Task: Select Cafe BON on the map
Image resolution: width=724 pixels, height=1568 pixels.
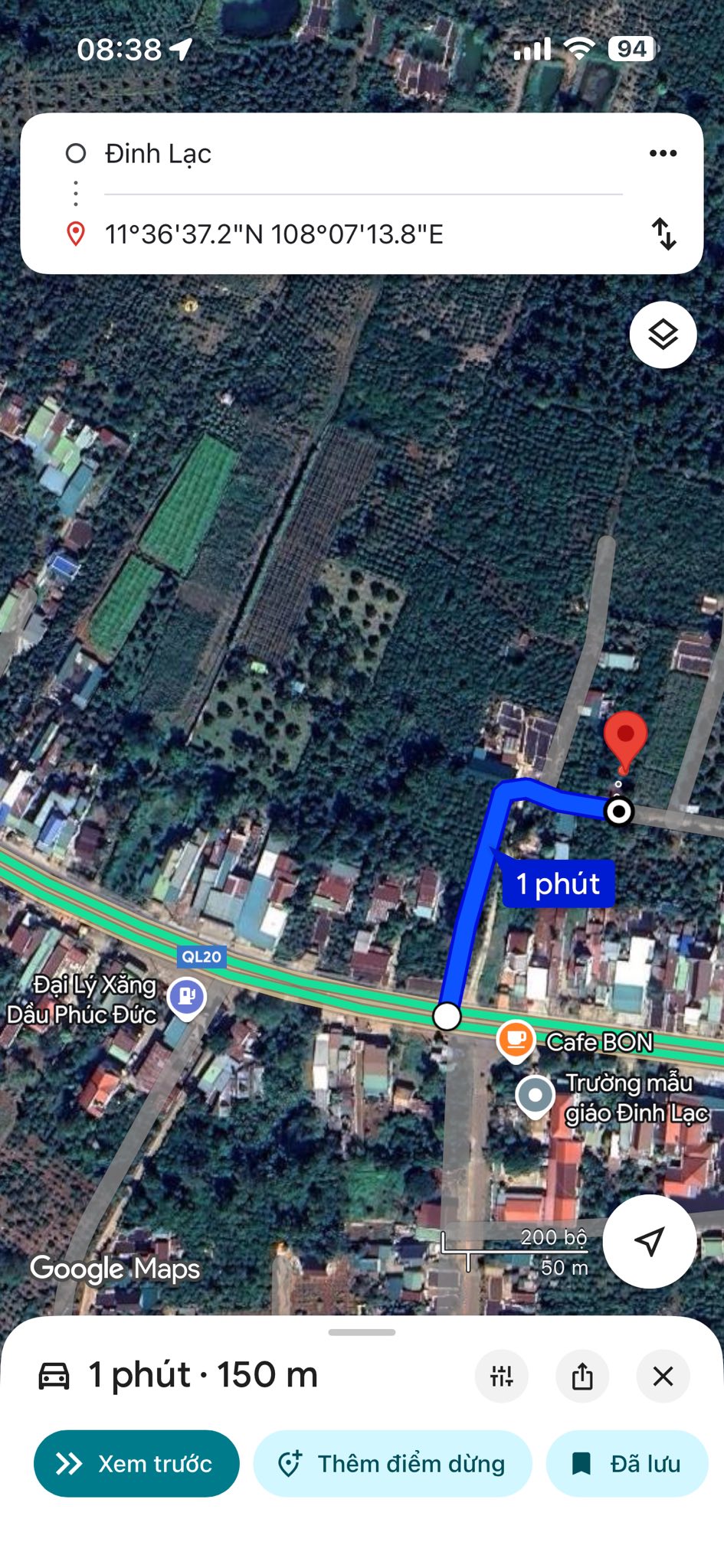Action: click(x=516, y=1040)
